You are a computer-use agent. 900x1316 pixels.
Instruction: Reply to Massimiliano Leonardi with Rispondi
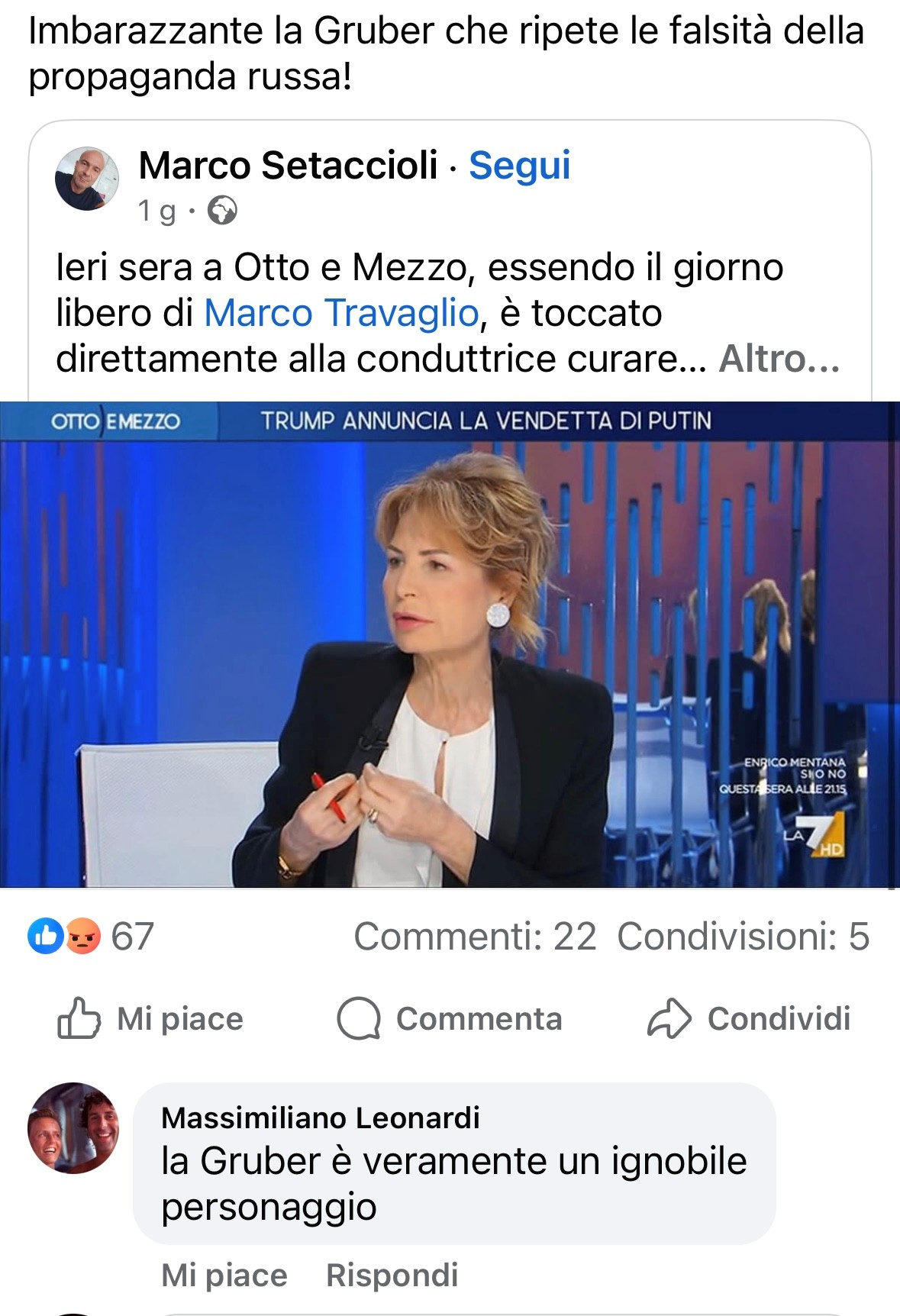tap(392, 1276)
